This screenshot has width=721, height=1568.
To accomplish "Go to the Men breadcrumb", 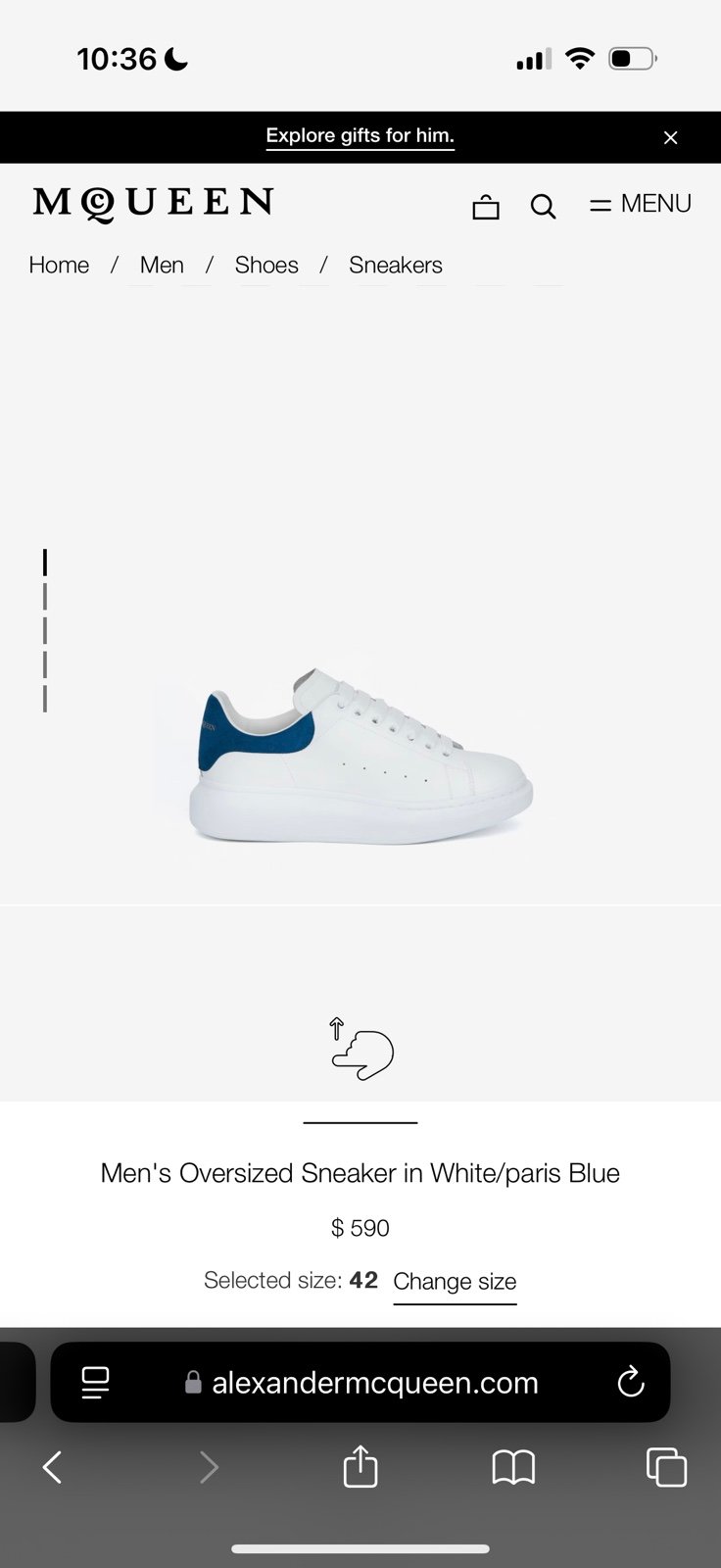I will click(x=162, y=266).
